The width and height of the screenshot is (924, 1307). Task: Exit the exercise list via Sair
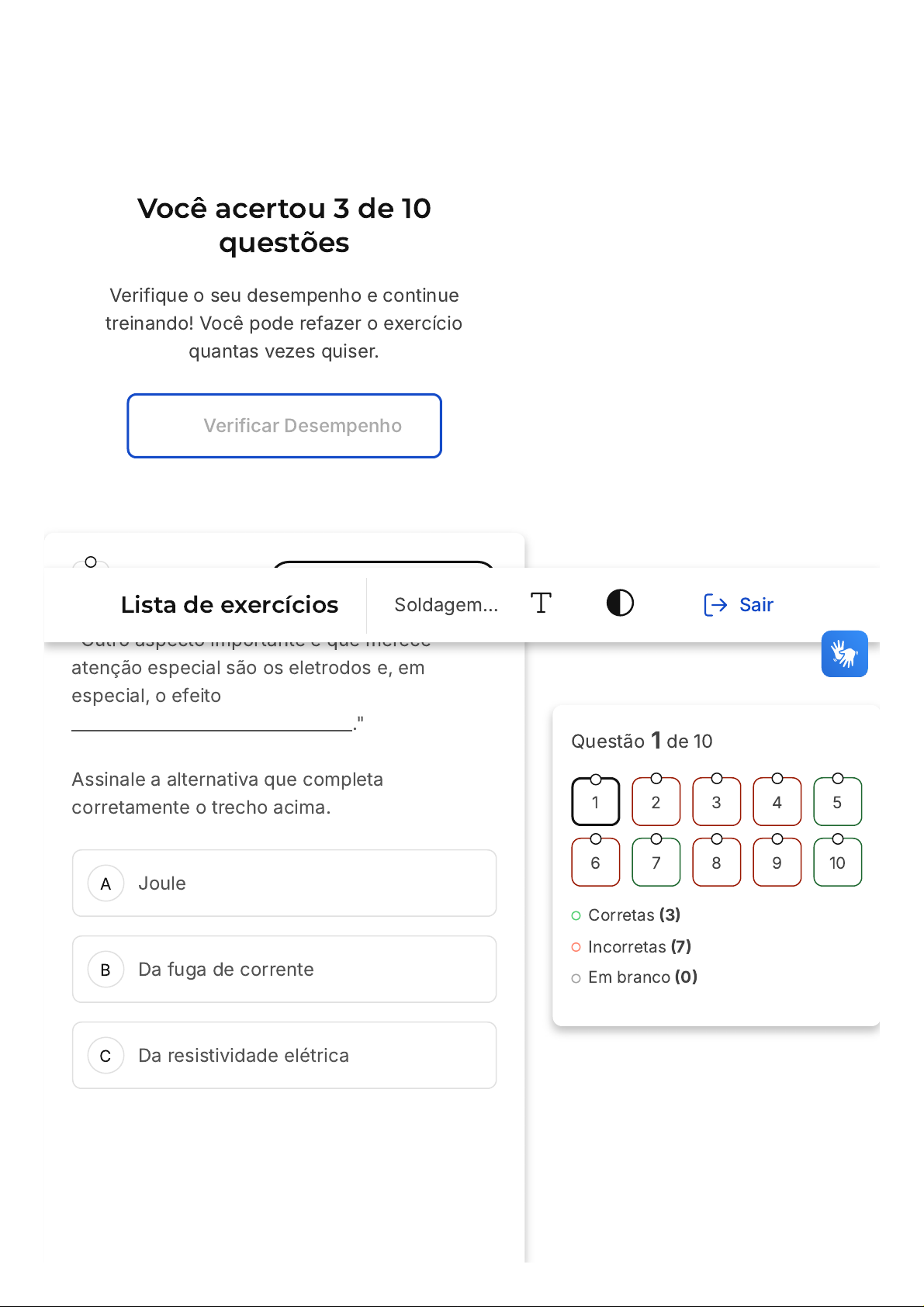coord(739,604)
